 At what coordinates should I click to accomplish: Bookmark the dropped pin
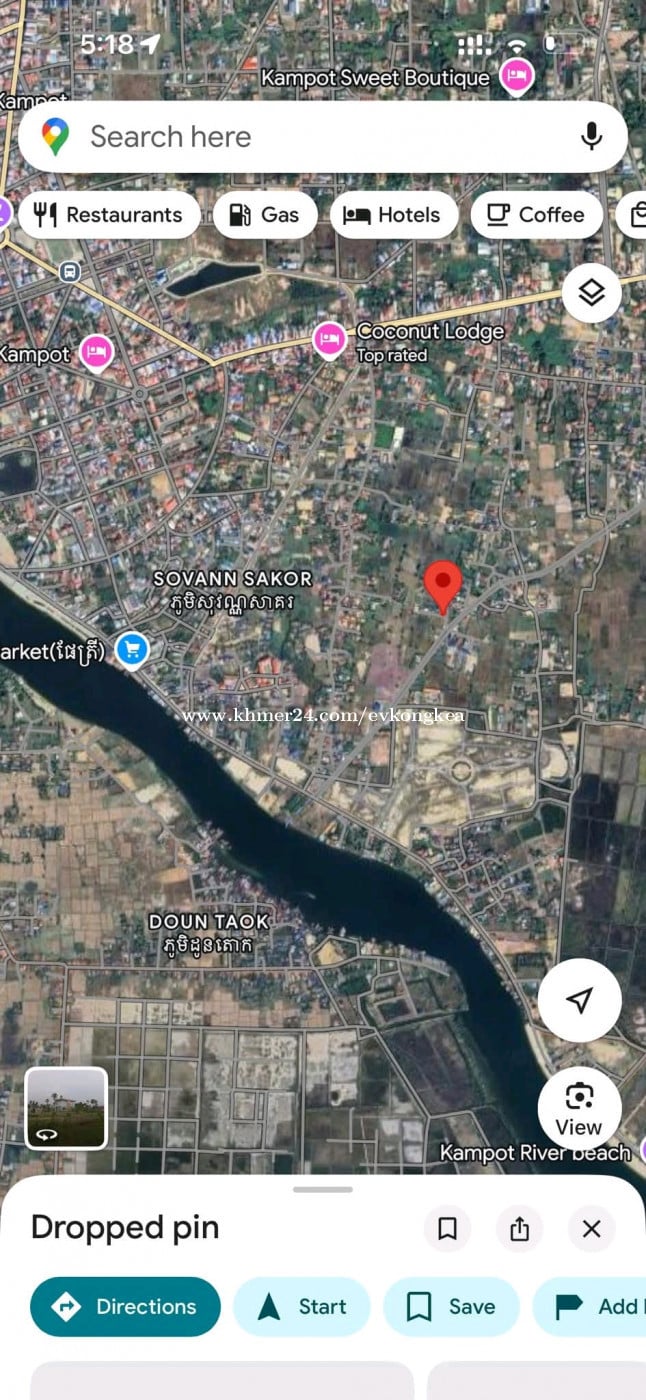[447, 1229]
